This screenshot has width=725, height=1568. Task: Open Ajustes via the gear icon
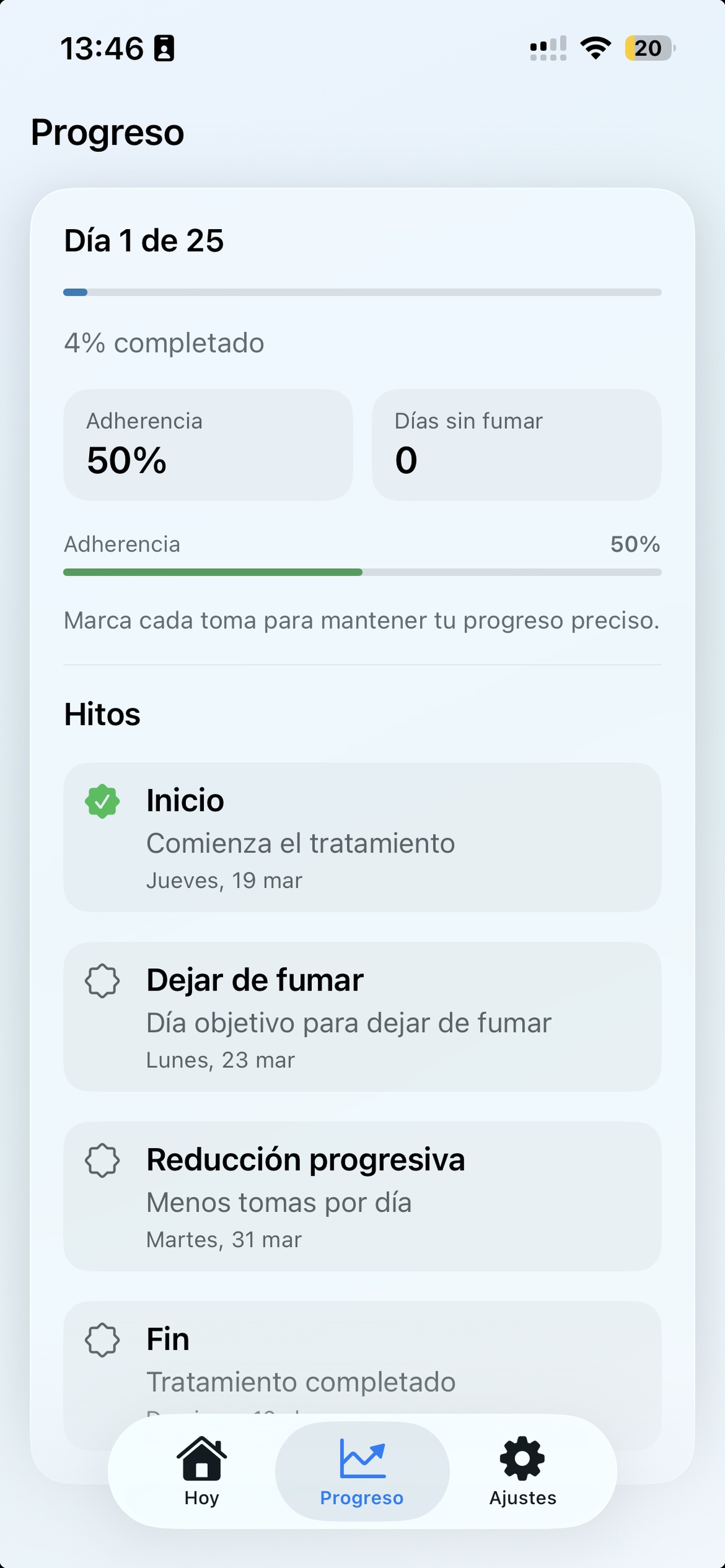coord(522,1460)
